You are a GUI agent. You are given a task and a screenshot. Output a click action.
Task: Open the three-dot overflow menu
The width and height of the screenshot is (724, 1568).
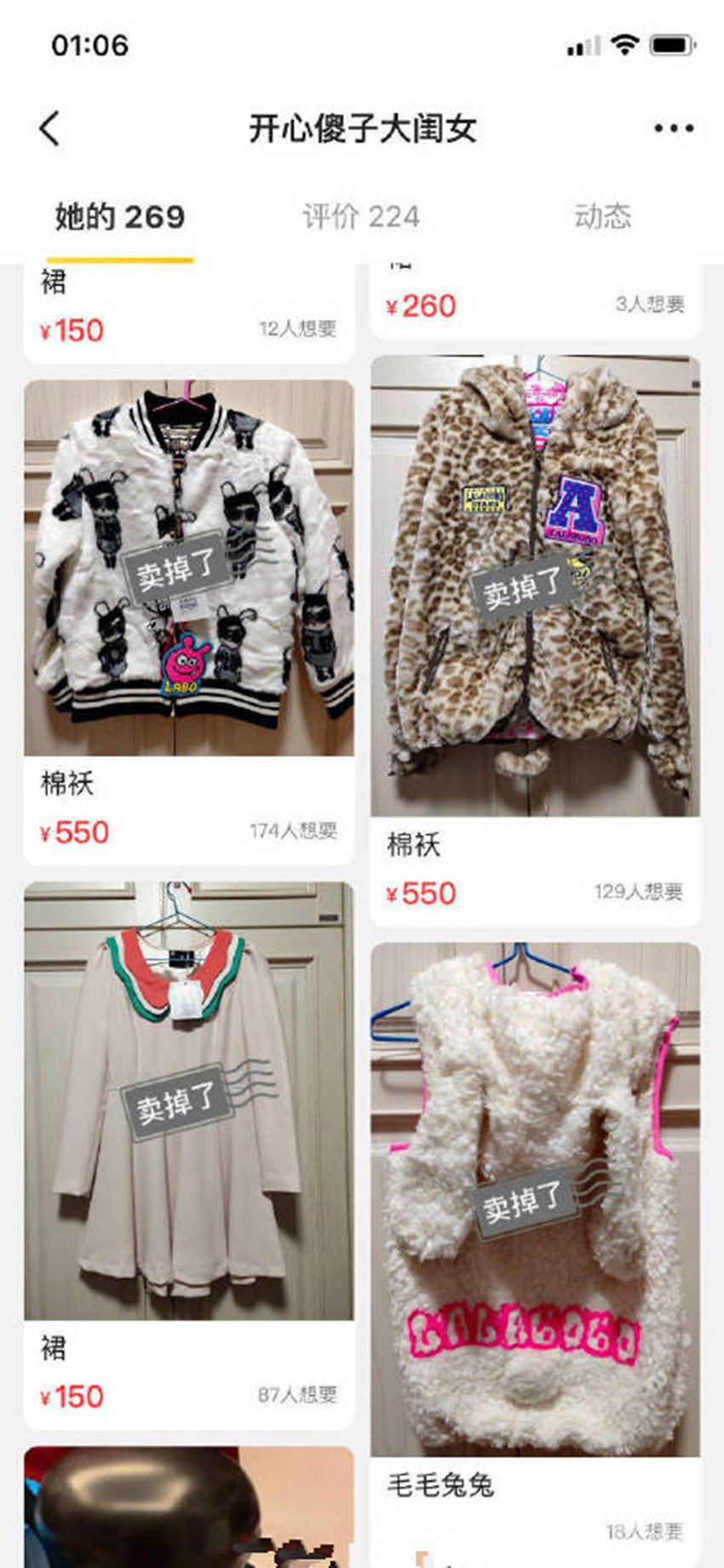click(x=673, y=129)
